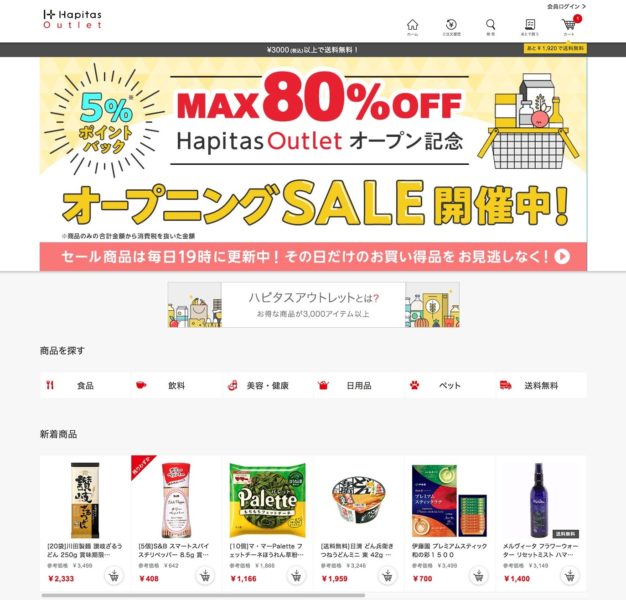Browse the 食品 category

tap(85, 385)
